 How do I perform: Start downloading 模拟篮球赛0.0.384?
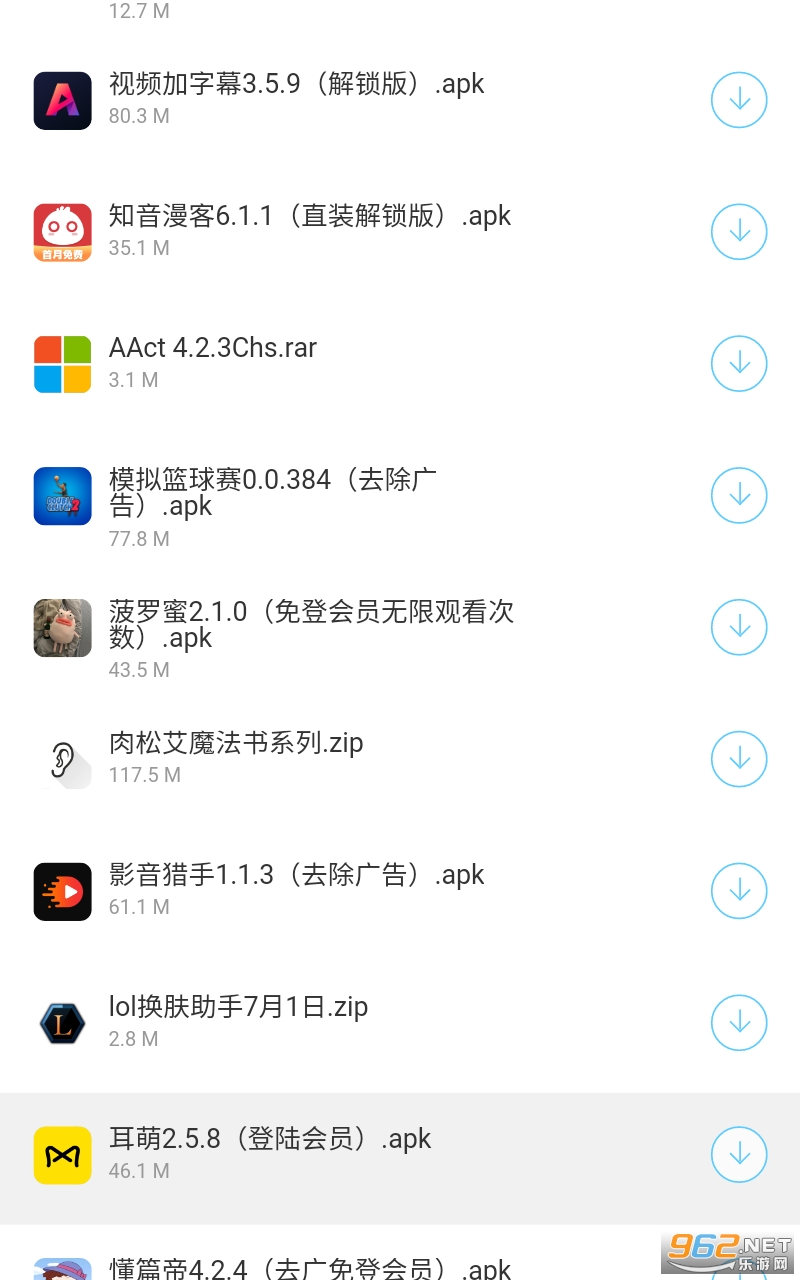739,495
